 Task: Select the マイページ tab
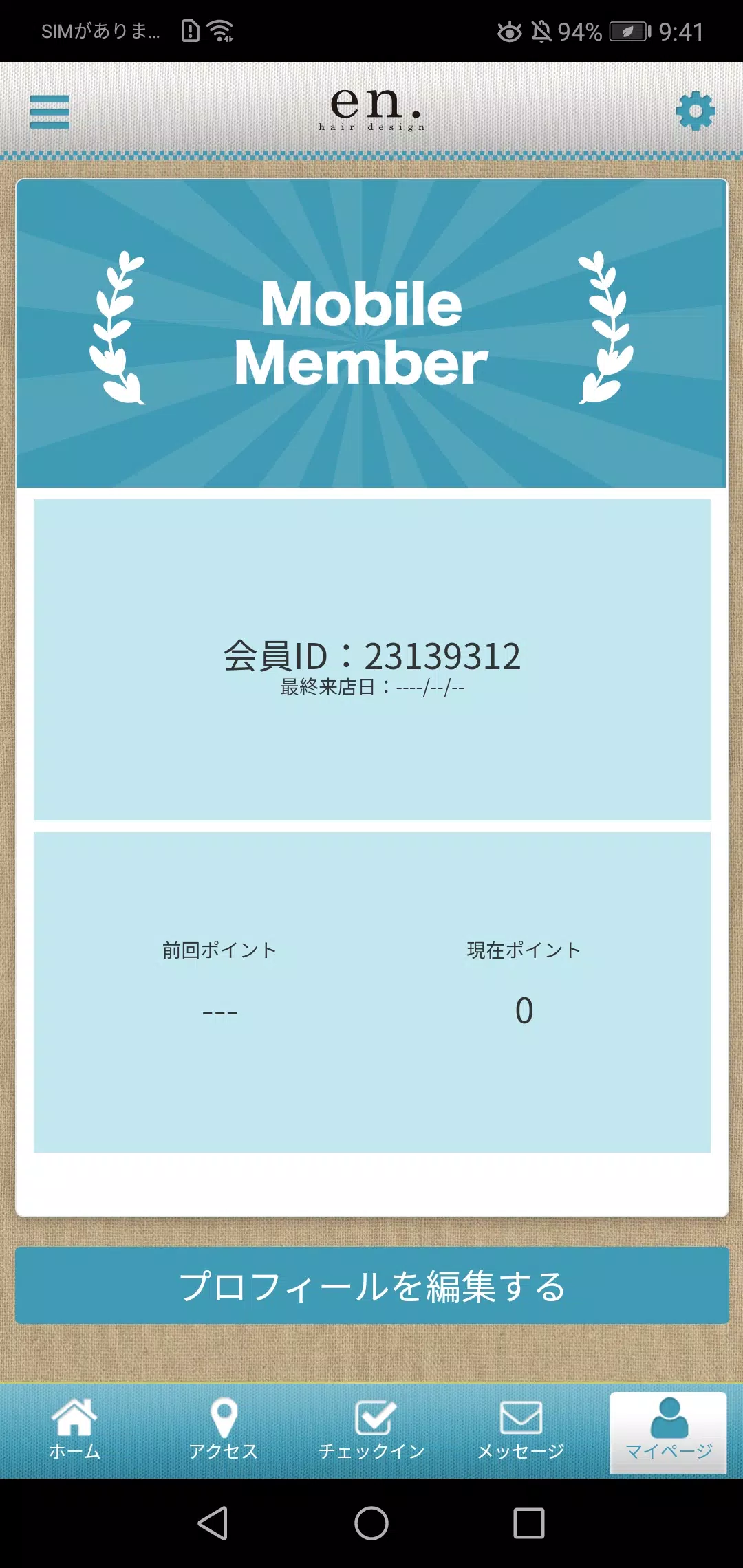click(x=668, y=1432)
